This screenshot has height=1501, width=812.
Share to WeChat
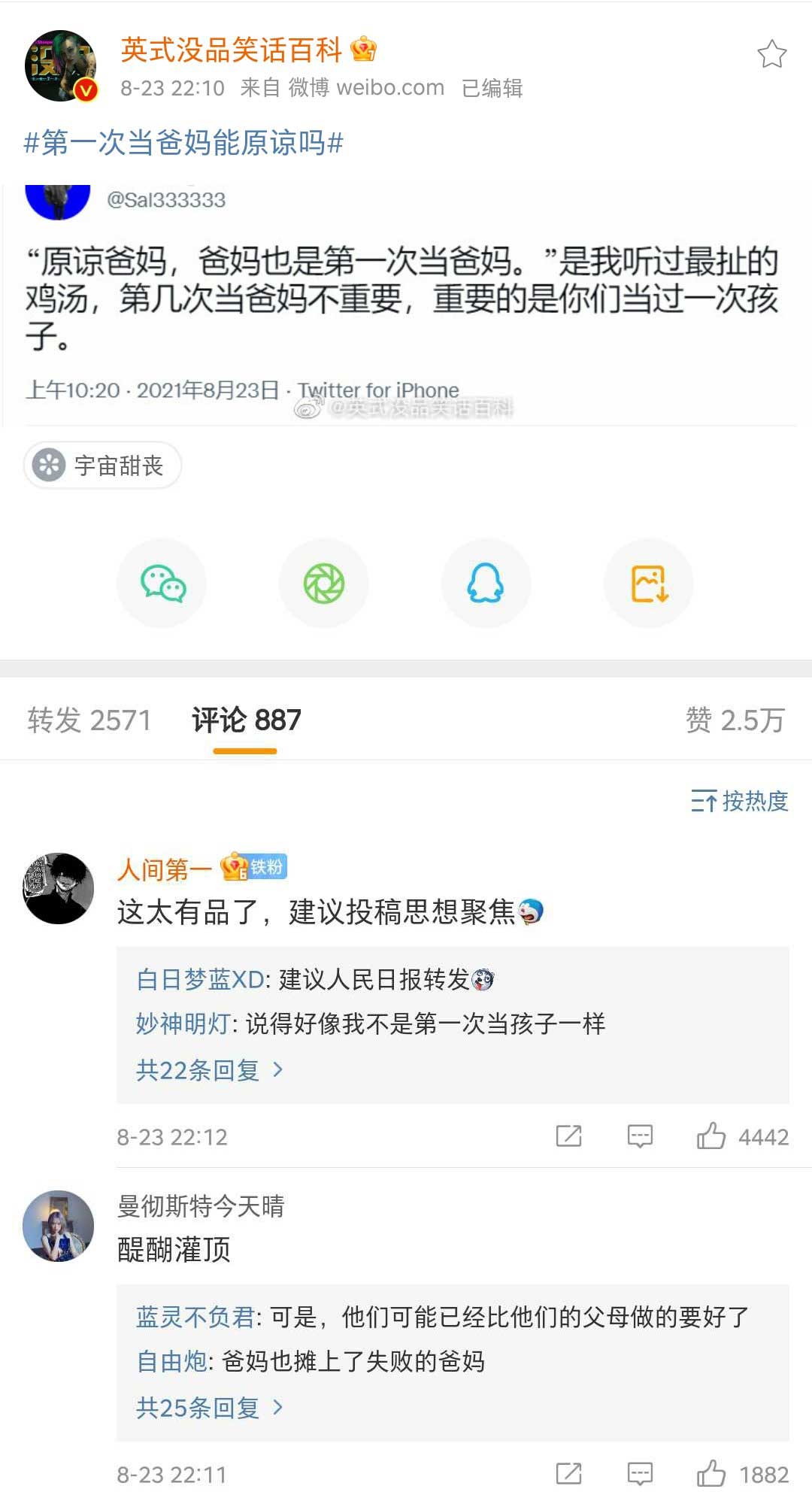162,584
